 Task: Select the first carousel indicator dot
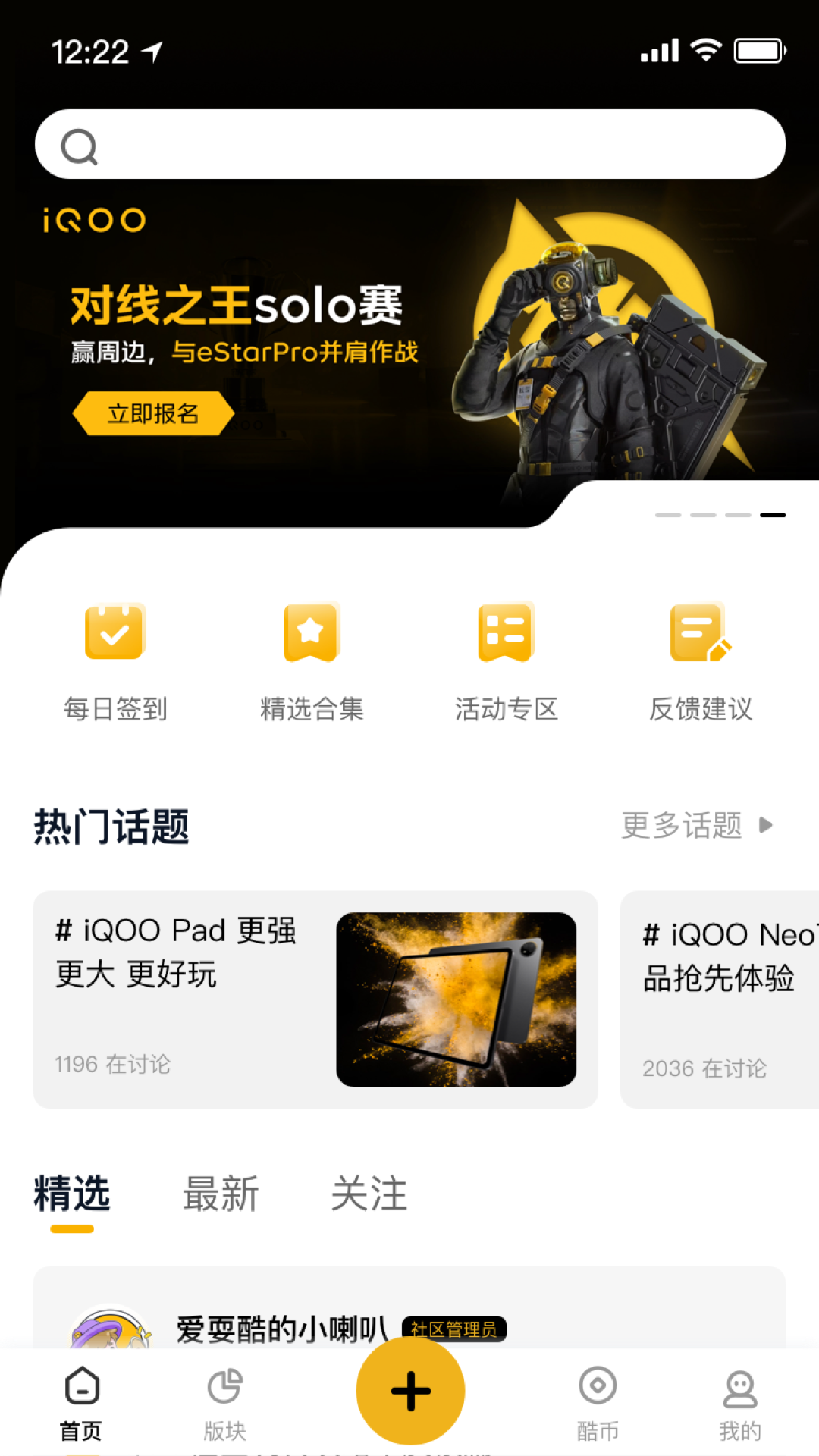point(667,513)
